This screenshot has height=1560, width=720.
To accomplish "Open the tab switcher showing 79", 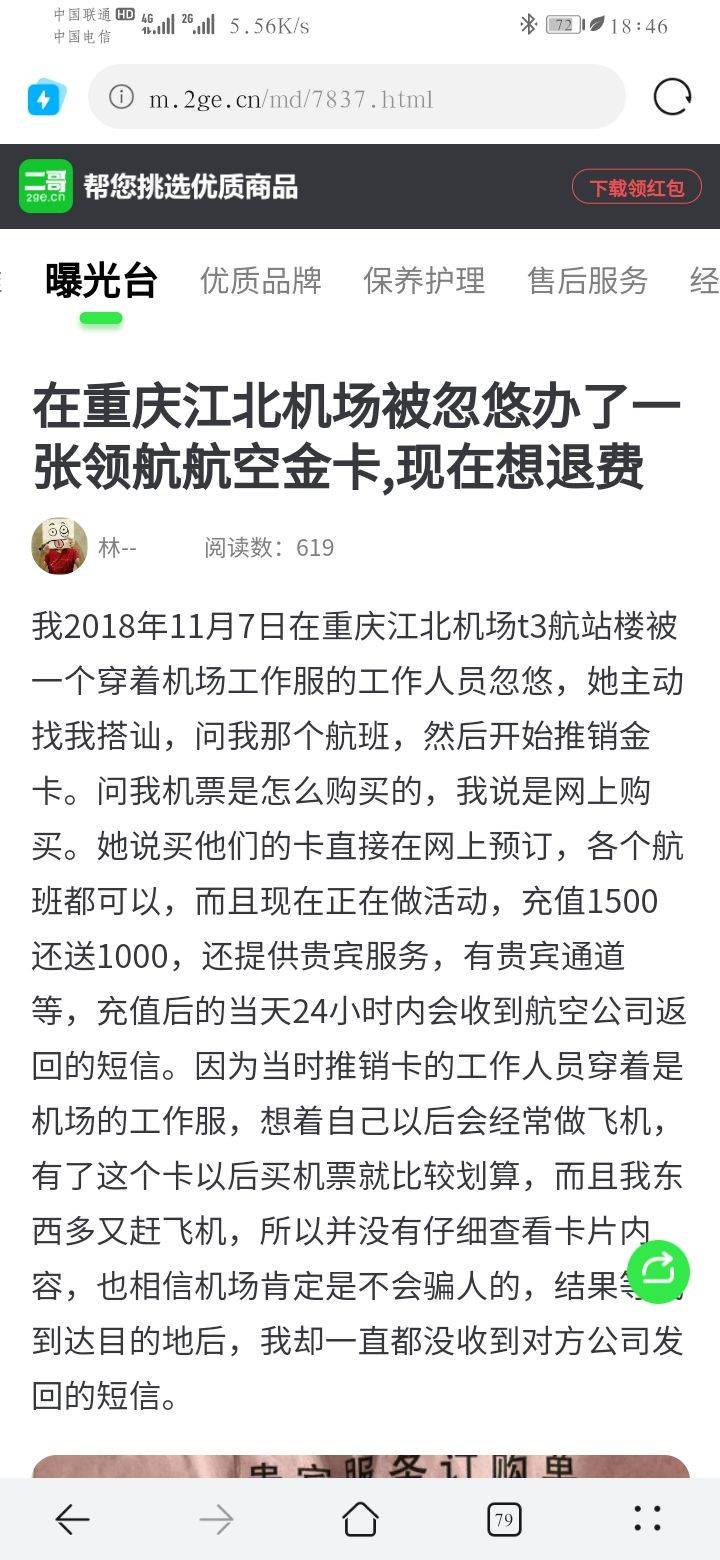I will pos(504,1520).
